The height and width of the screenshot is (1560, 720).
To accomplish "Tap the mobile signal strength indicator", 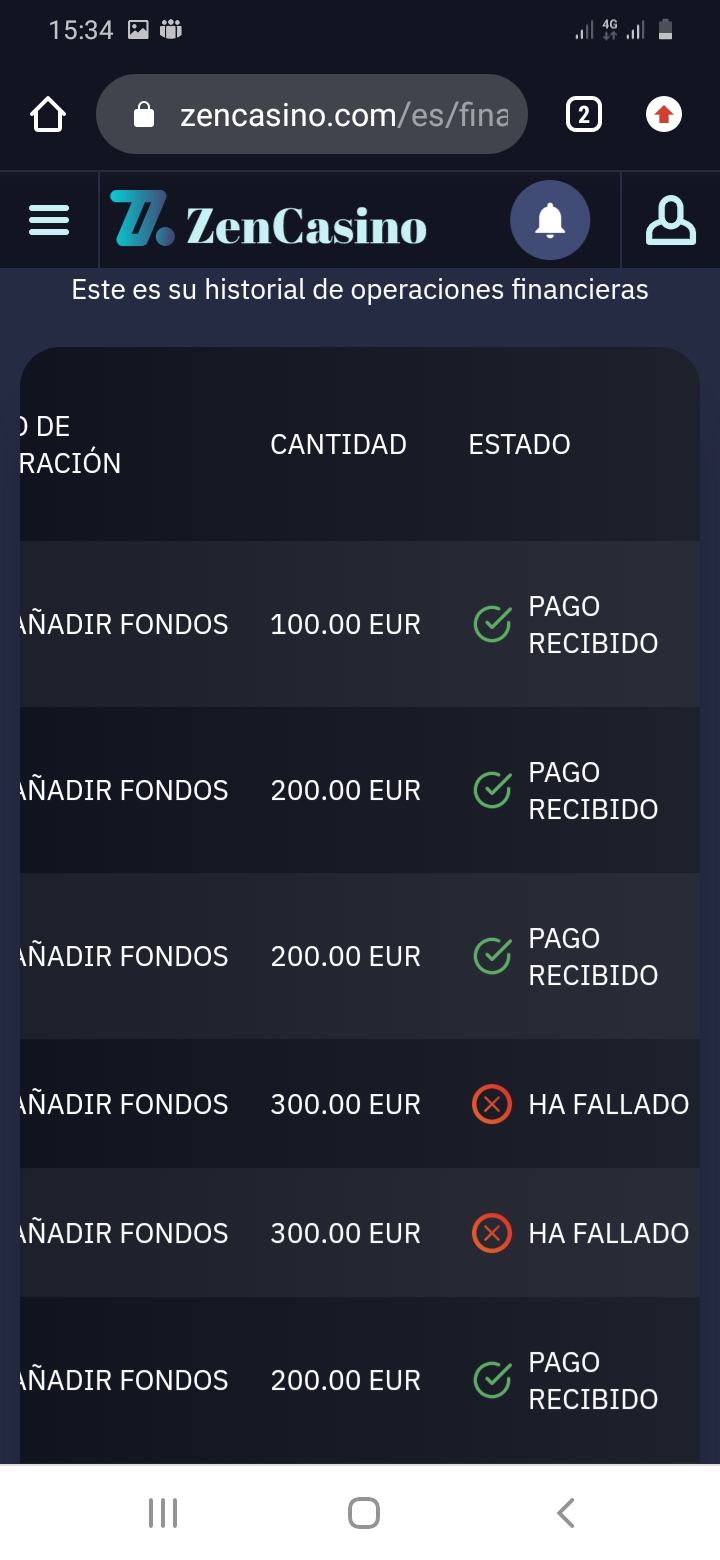I will 585,29.
